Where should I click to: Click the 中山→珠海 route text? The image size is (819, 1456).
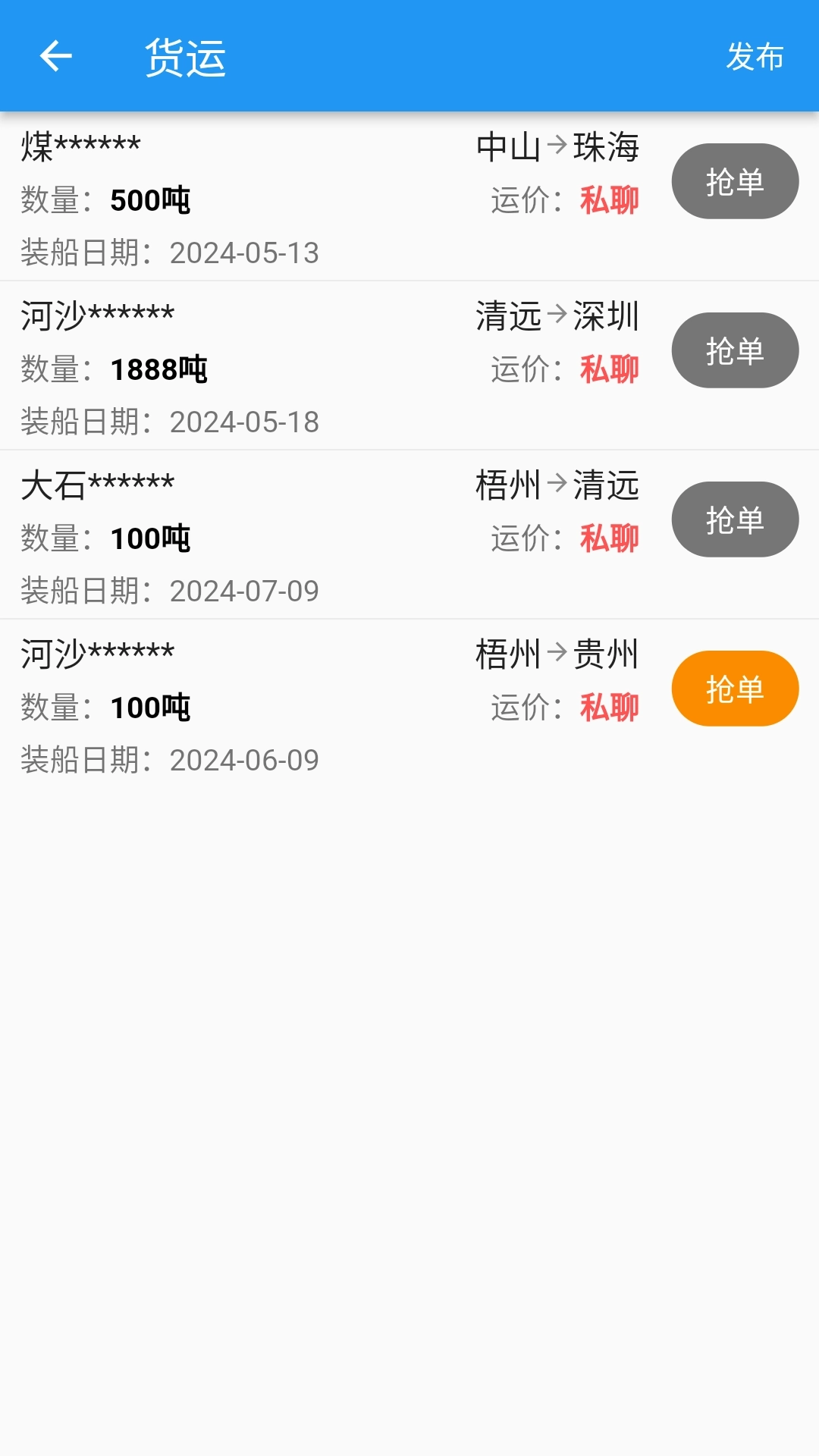point(559,147)
